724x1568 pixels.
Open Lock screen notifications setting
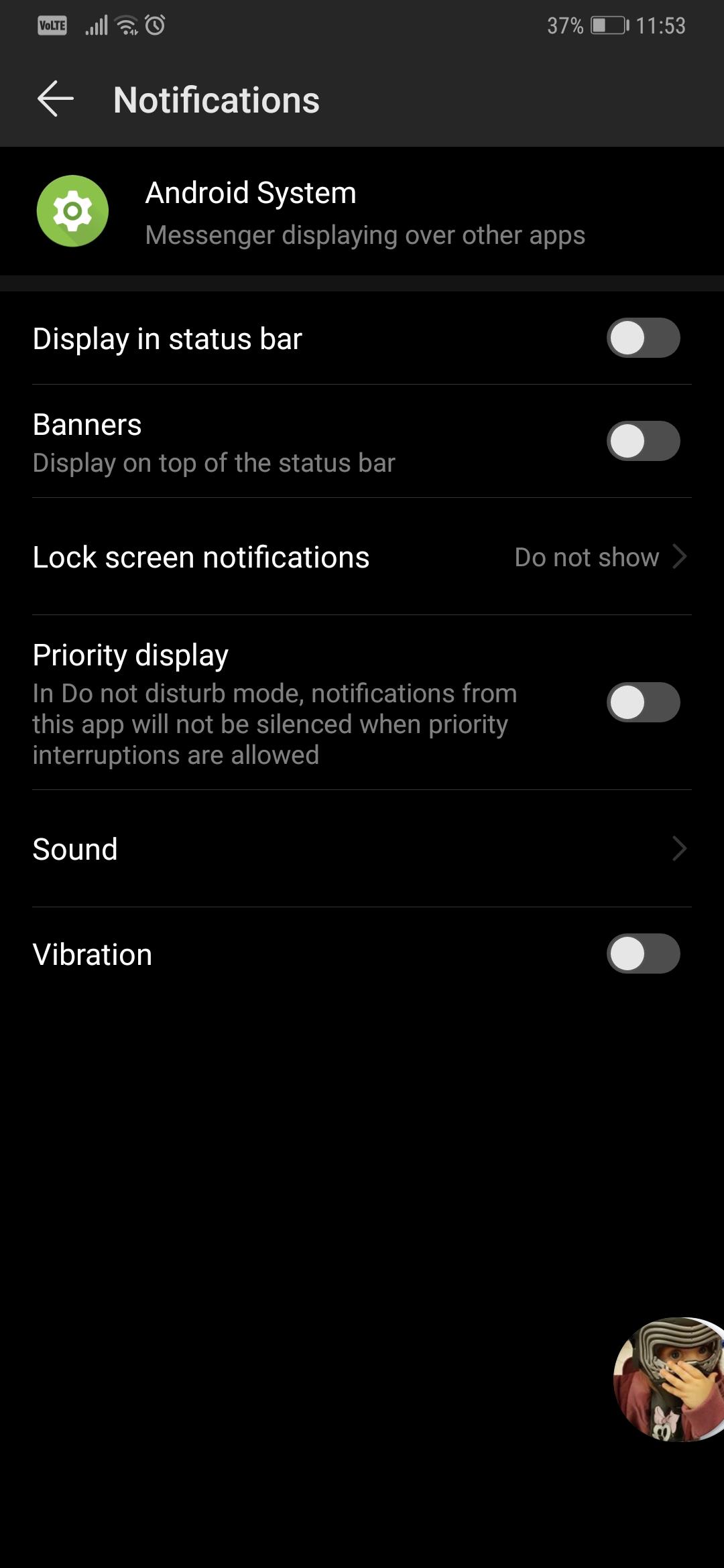[362, 557]
